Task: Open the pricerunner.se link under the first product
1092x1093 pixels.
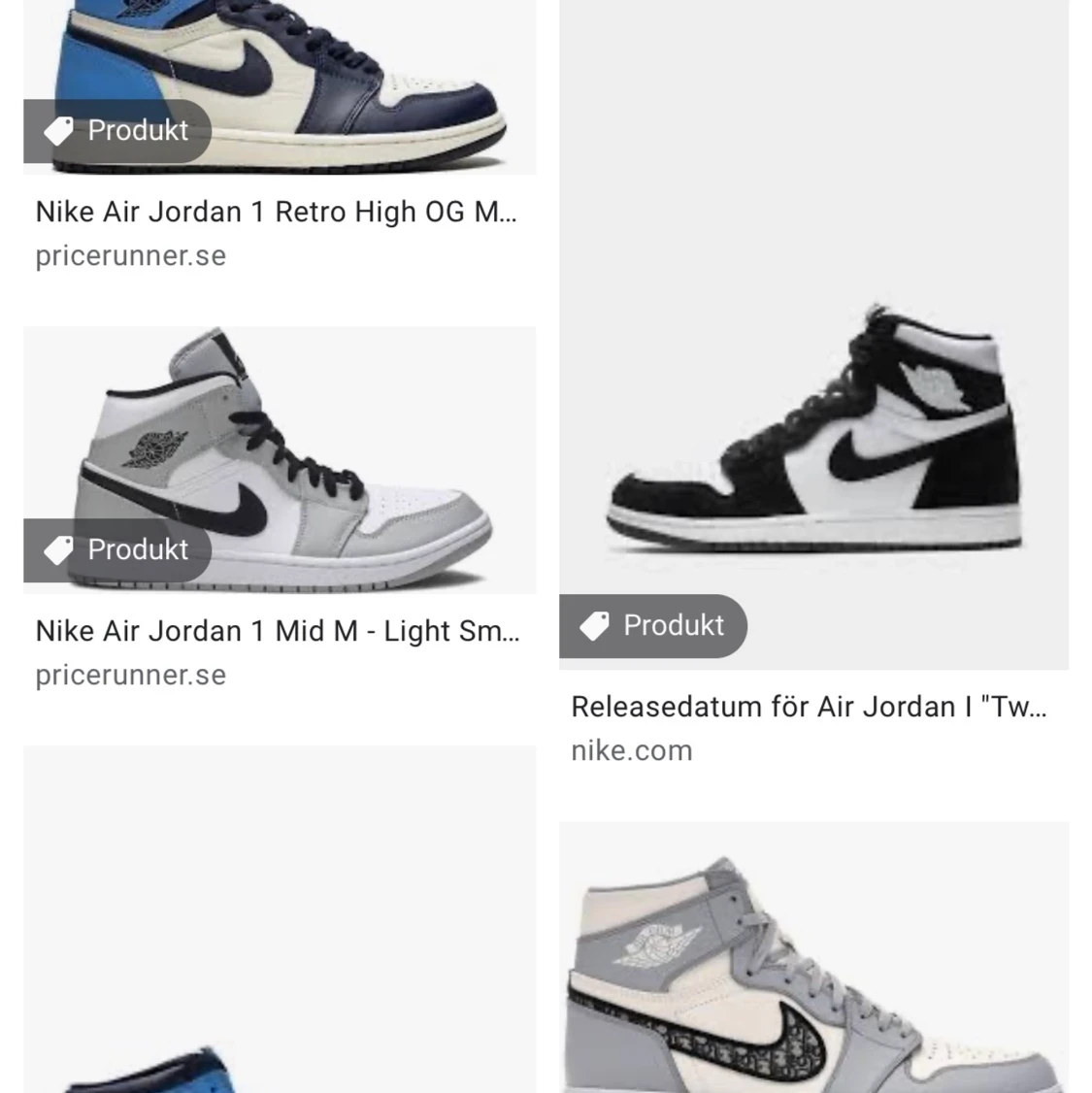Action: tap(130, 255)
